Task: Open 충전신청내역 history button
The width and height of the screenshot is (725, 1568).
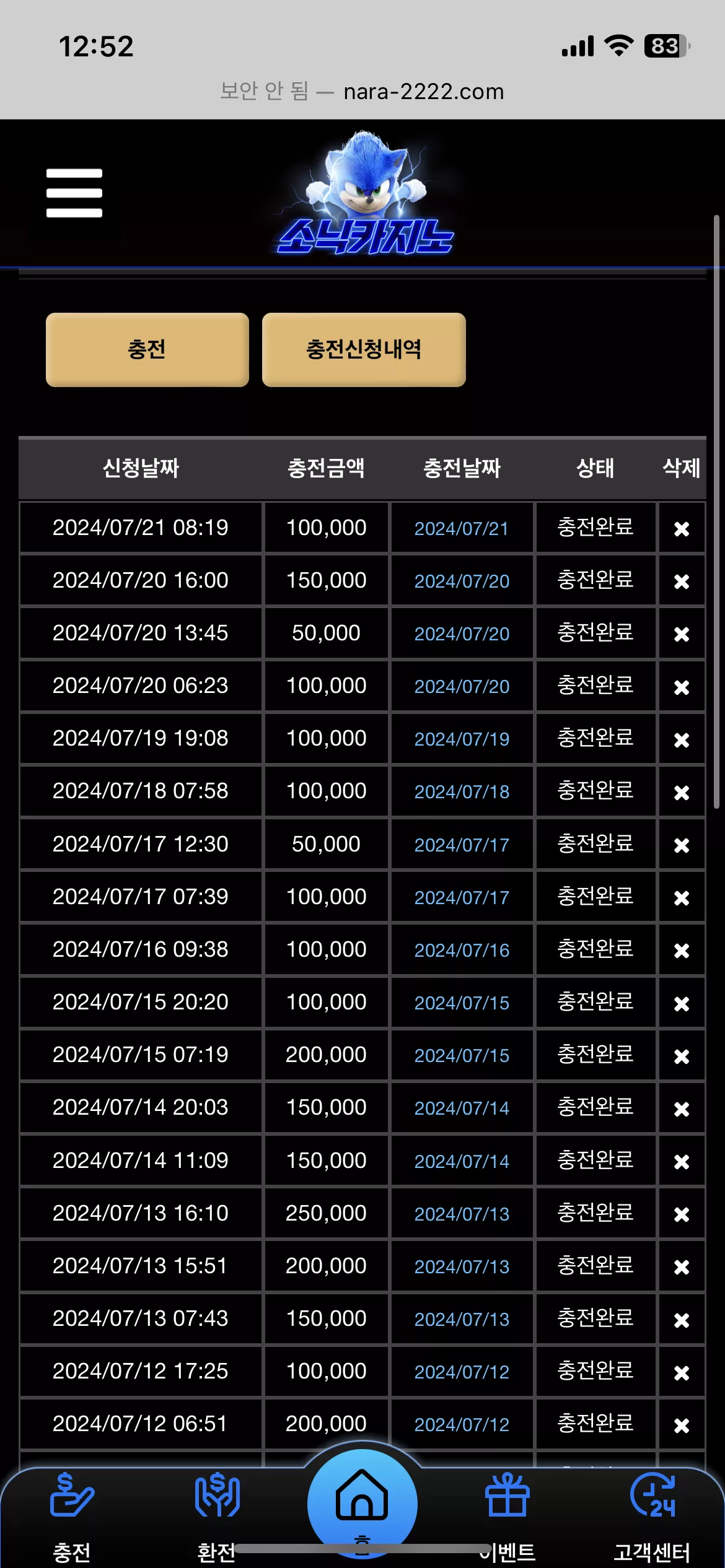Action: (364, 350)
